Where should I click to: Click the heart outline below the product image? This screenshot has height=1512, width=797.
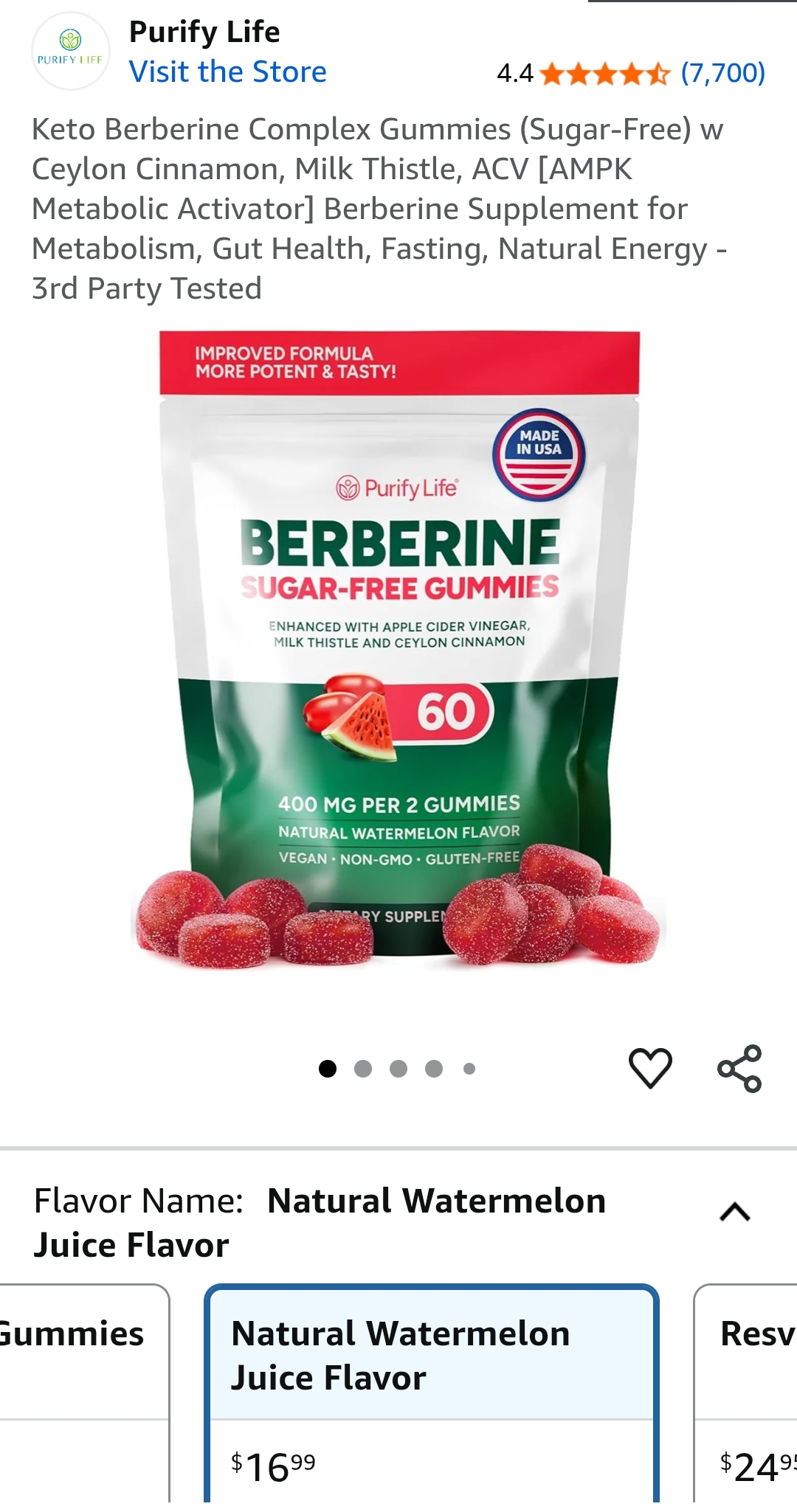649,1067
